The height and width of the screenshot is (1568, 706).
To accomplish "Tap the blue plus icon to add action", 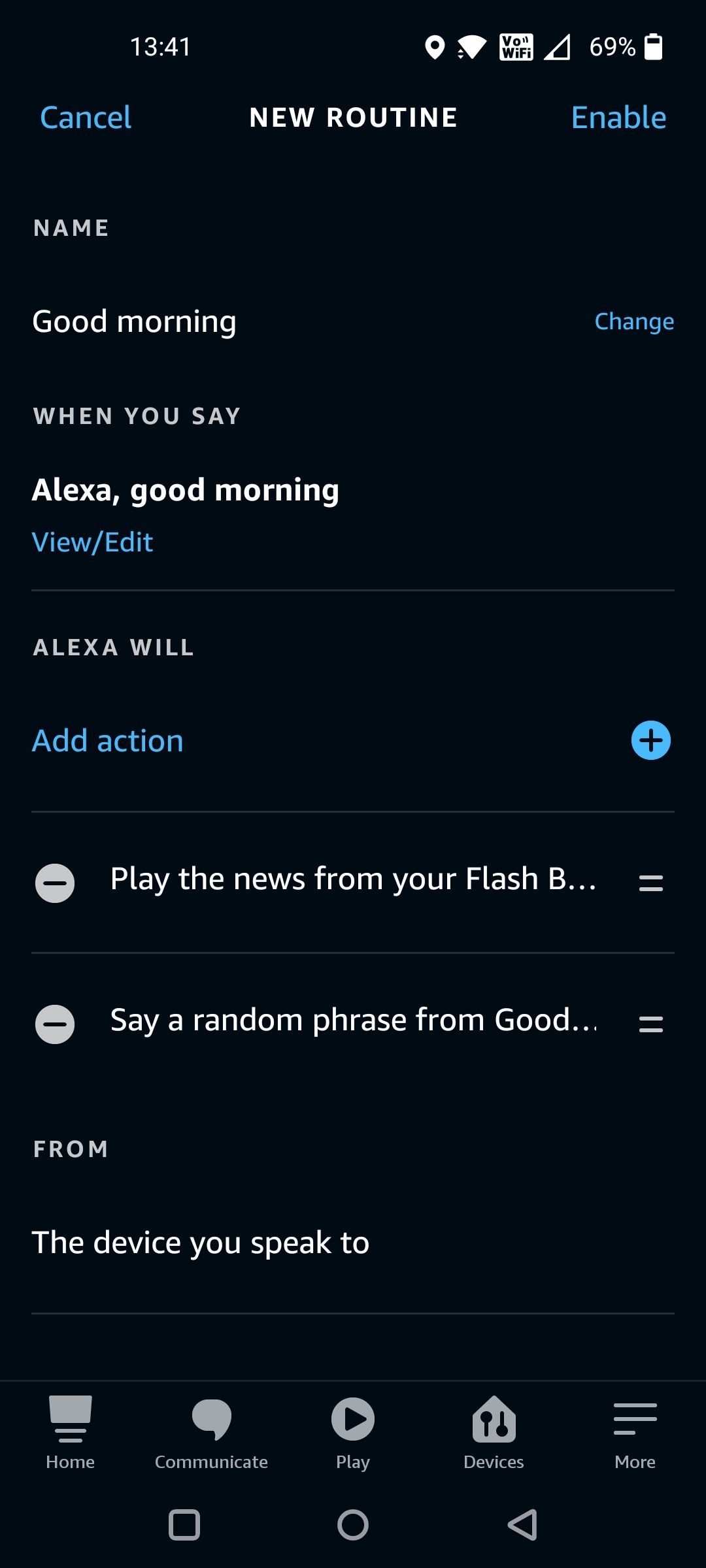I will [650, 740].
